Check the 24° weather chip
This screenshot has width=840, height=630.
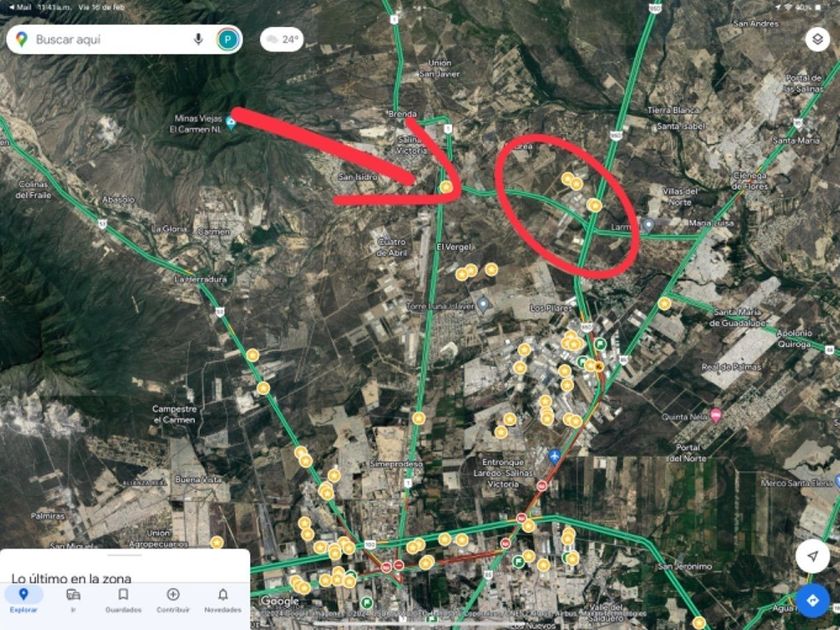click(282, 40)
